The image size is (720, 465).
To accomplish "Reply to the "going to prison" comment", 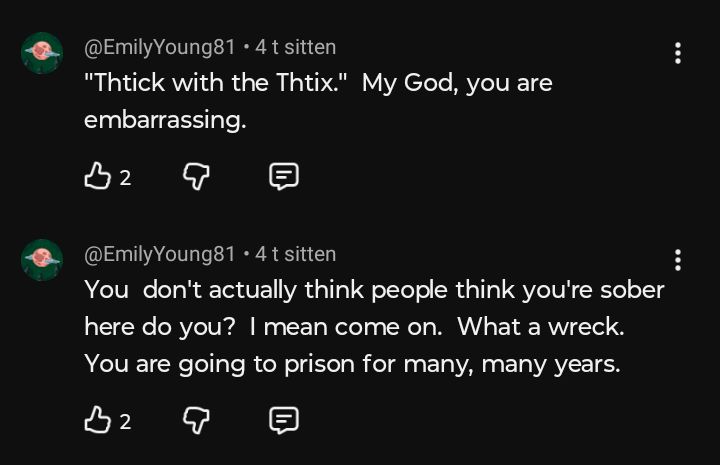I will [x=284, y=420].
